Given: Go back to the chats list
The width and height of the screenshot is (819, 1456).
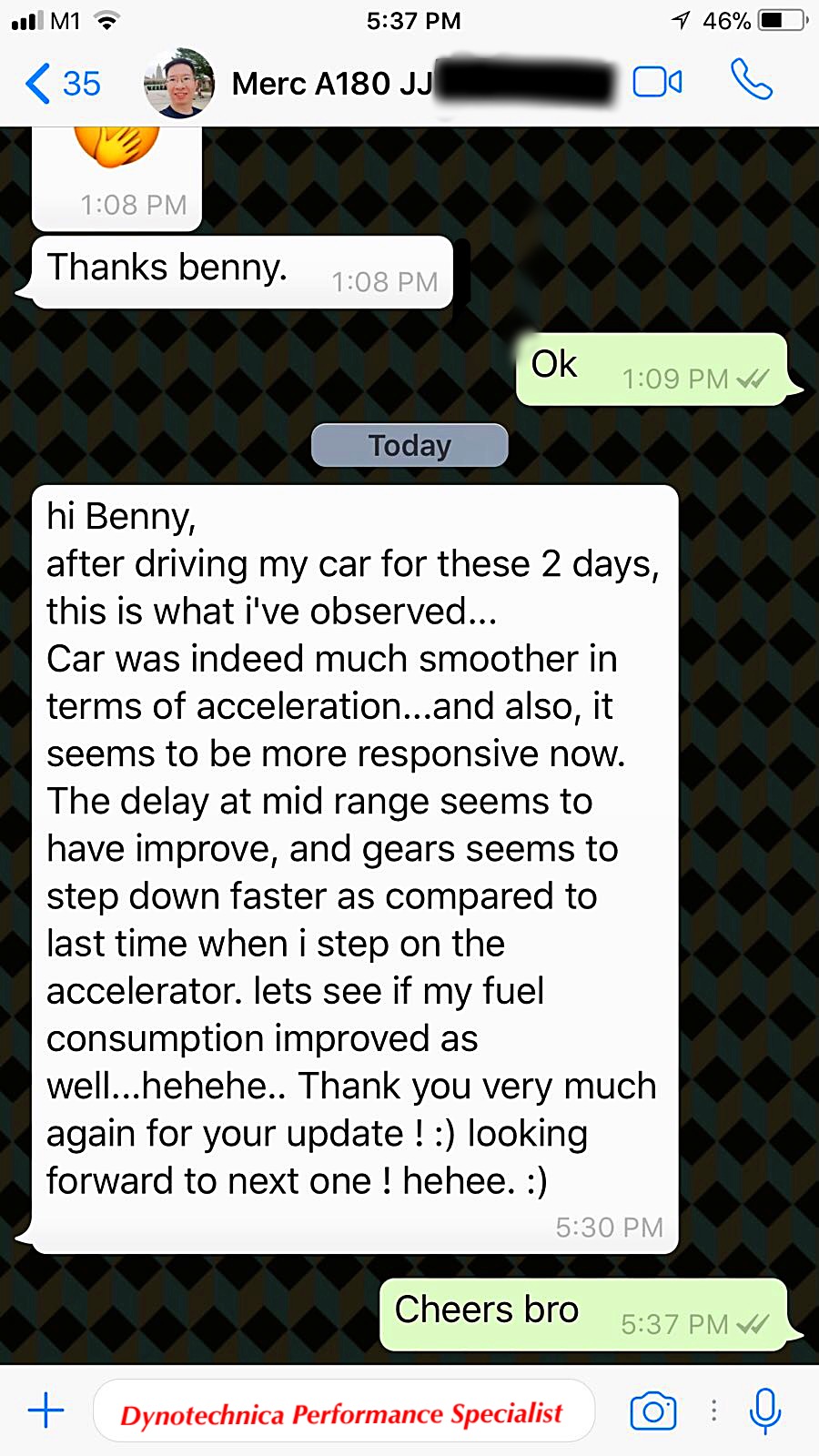Looking at the screenshot, I should 62,84.
